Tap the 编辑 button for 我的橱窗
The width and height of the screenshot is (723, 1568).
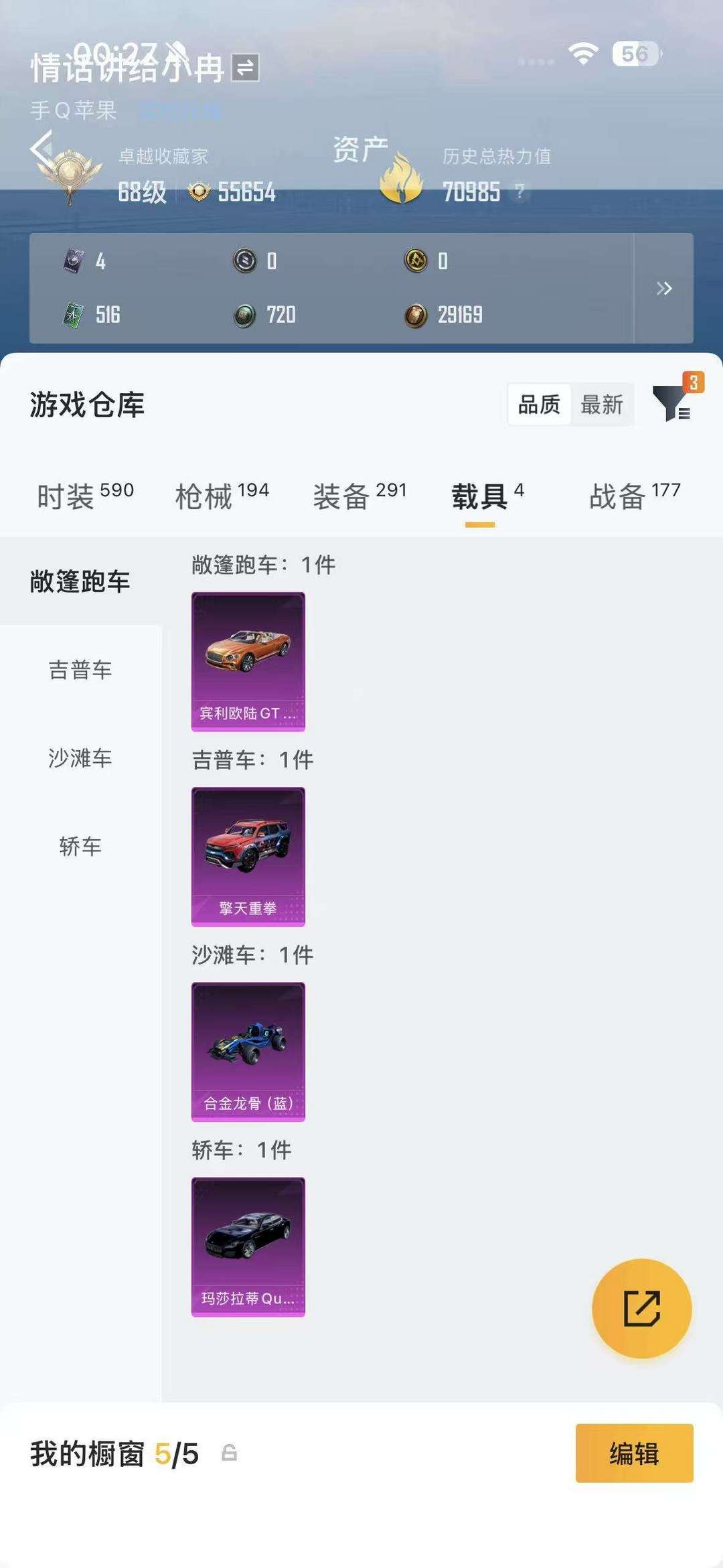[634, 1453]
